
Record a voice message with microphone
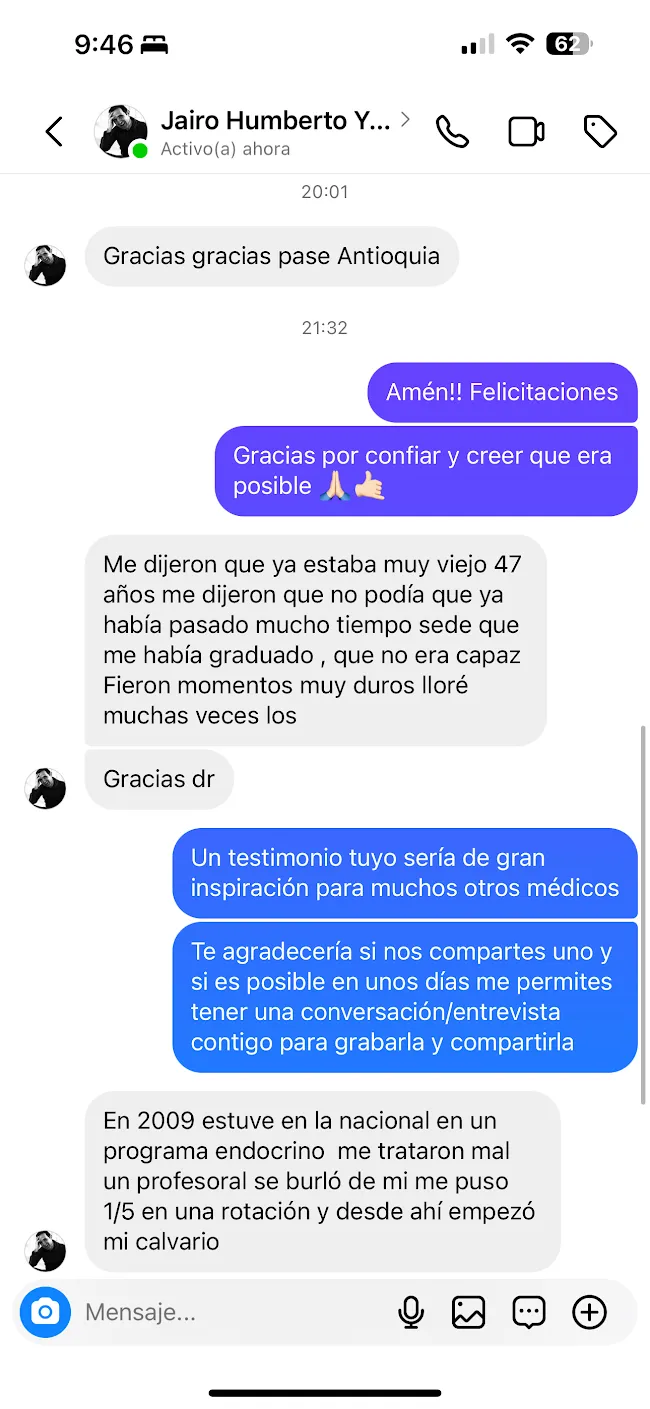click(411, 1312)
